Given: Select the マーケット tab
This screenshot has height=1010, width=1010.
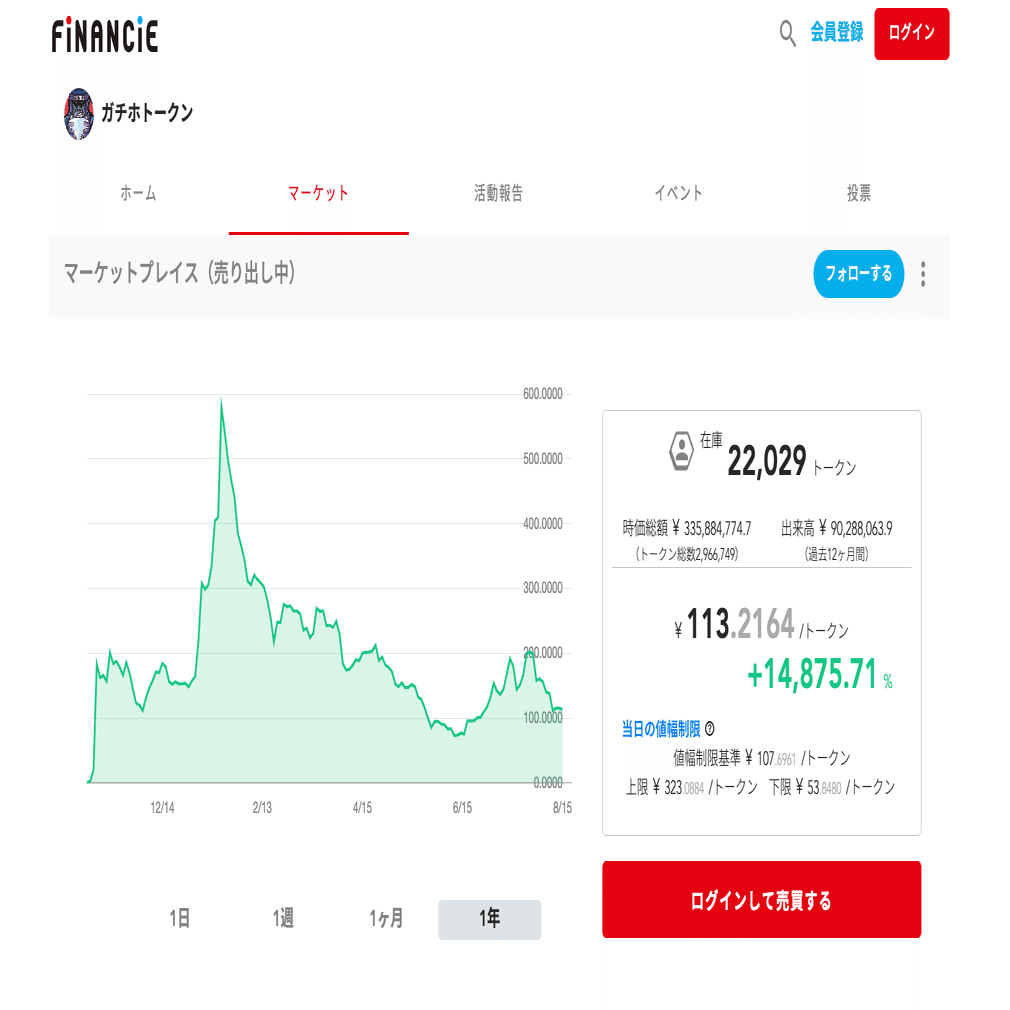Looking at the screenshot, I should pos(318,194).
